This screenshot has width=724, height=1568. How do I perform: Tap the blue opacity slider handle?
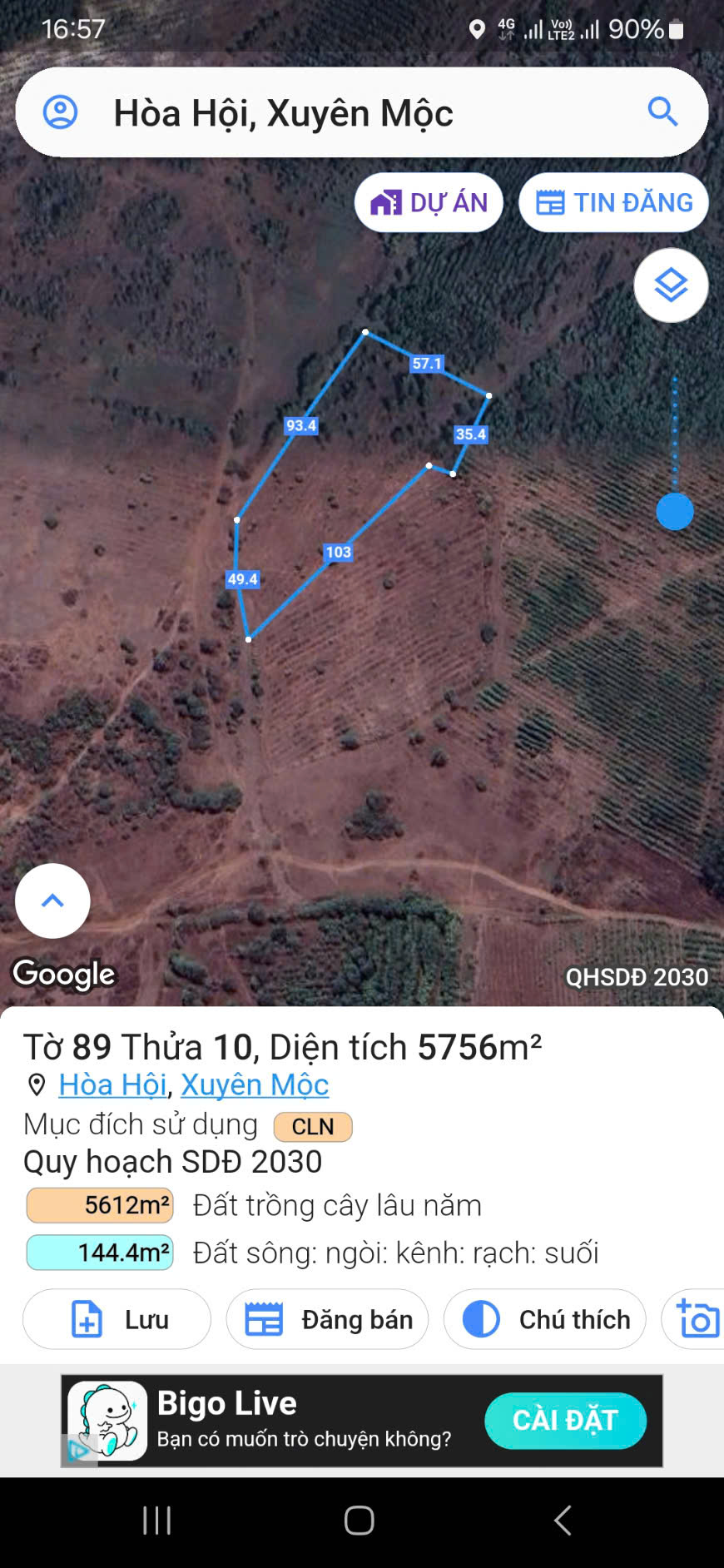[675, 511]
